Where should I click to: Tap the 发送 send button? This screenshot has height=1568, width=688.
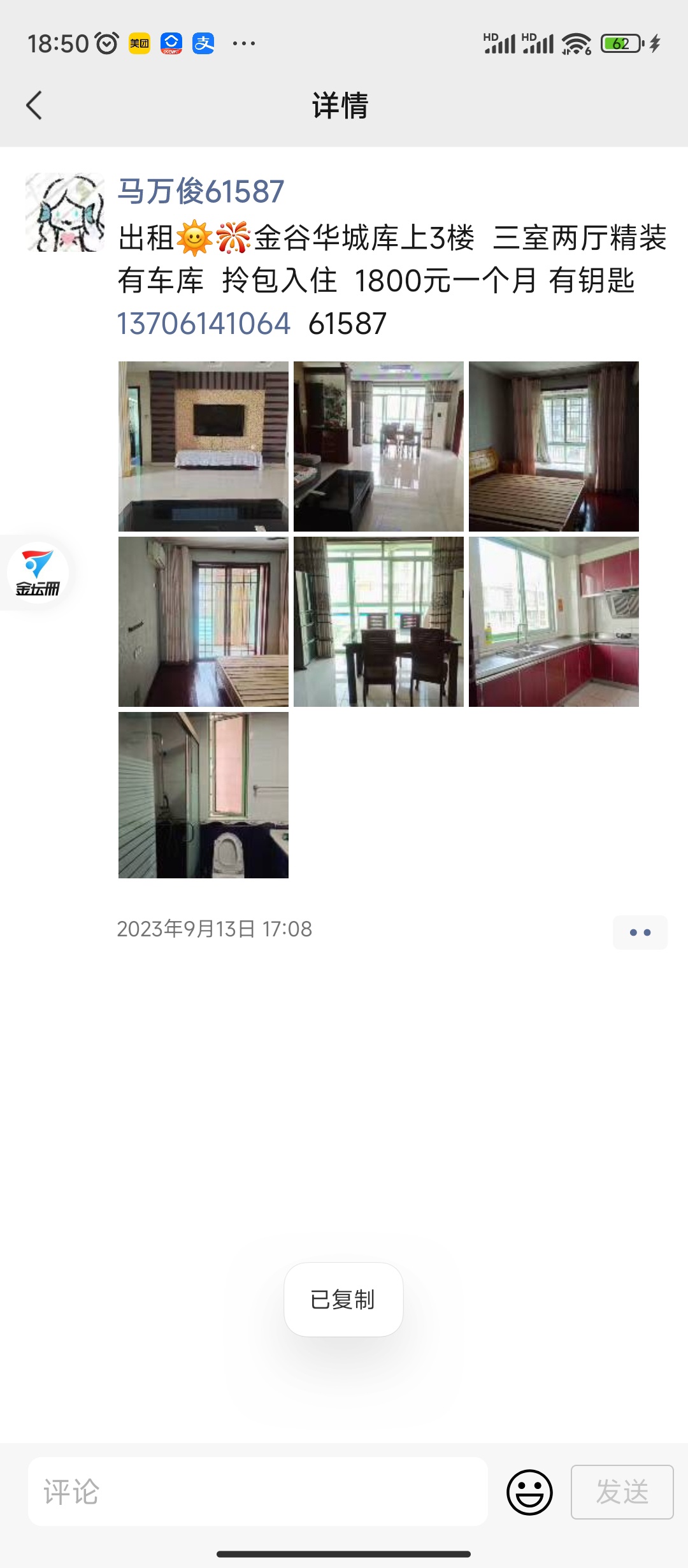point(622,1492)
